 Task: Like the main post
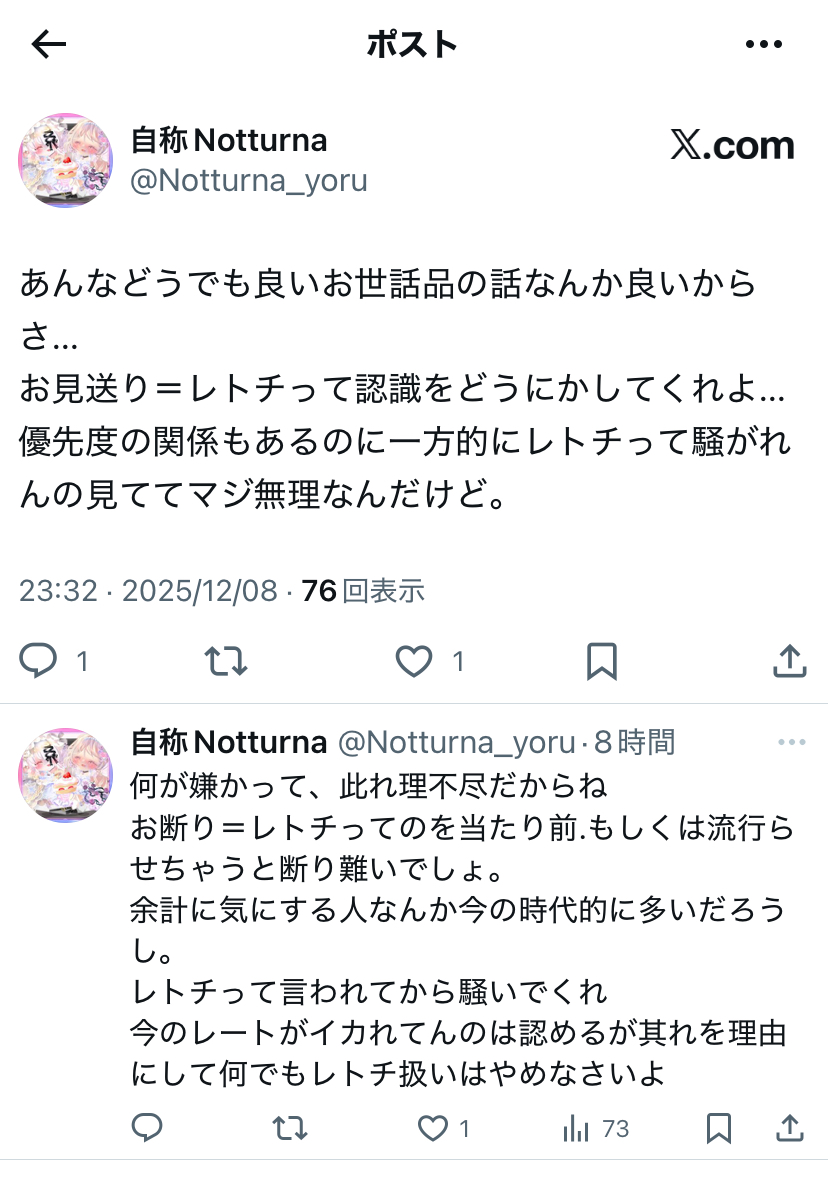pyautogui.click(x=414, y=661)
